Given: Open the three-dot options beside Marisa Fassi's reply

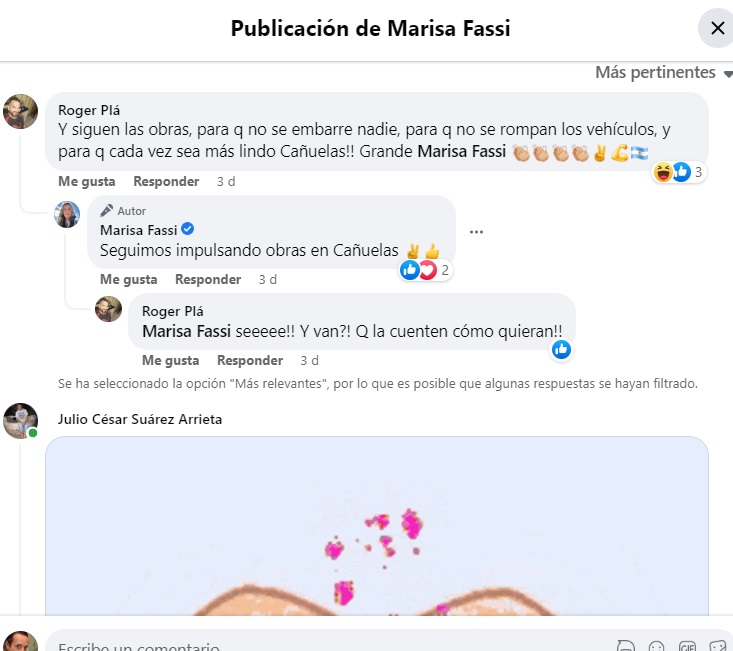Looking at the screenshot, I should pyautogui.click(x=476, y=232).
